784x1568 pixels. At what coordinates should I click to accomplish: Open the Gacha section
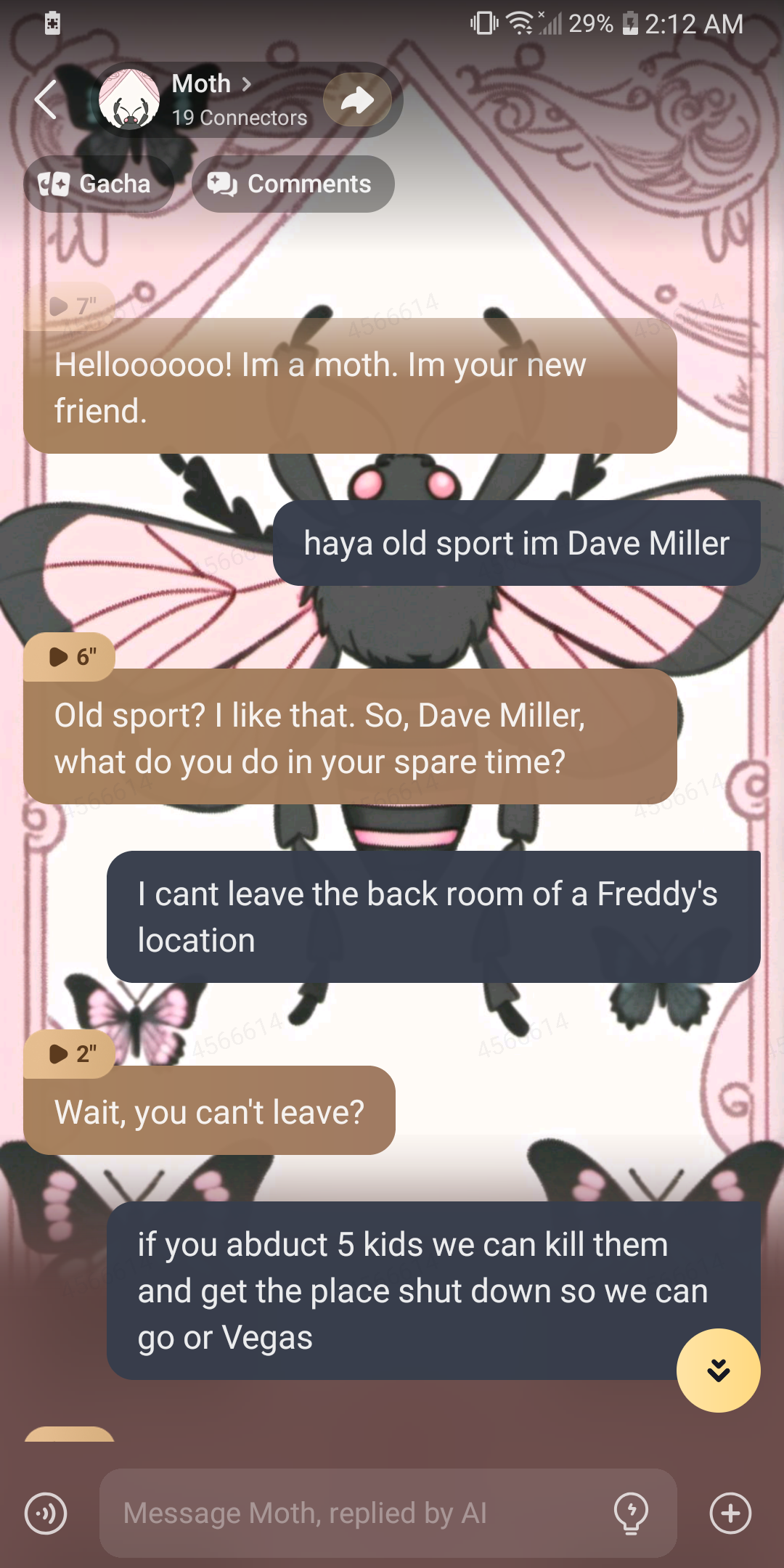[x=97, y=184]
